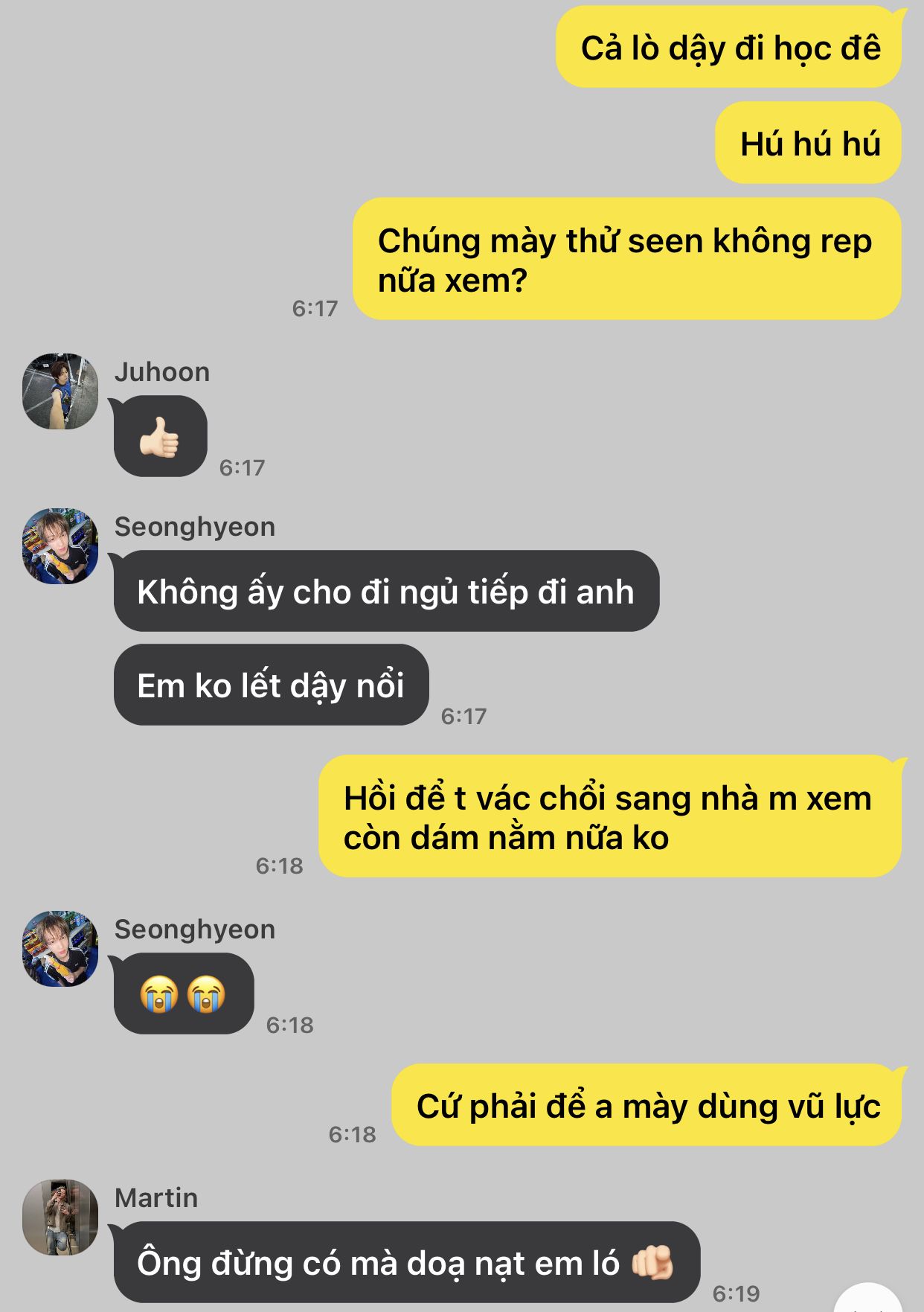Image resolution: width=924 pixels, height=1312 pixels.
Task: Open Martin's profile picture
Action: [60, 1217]
